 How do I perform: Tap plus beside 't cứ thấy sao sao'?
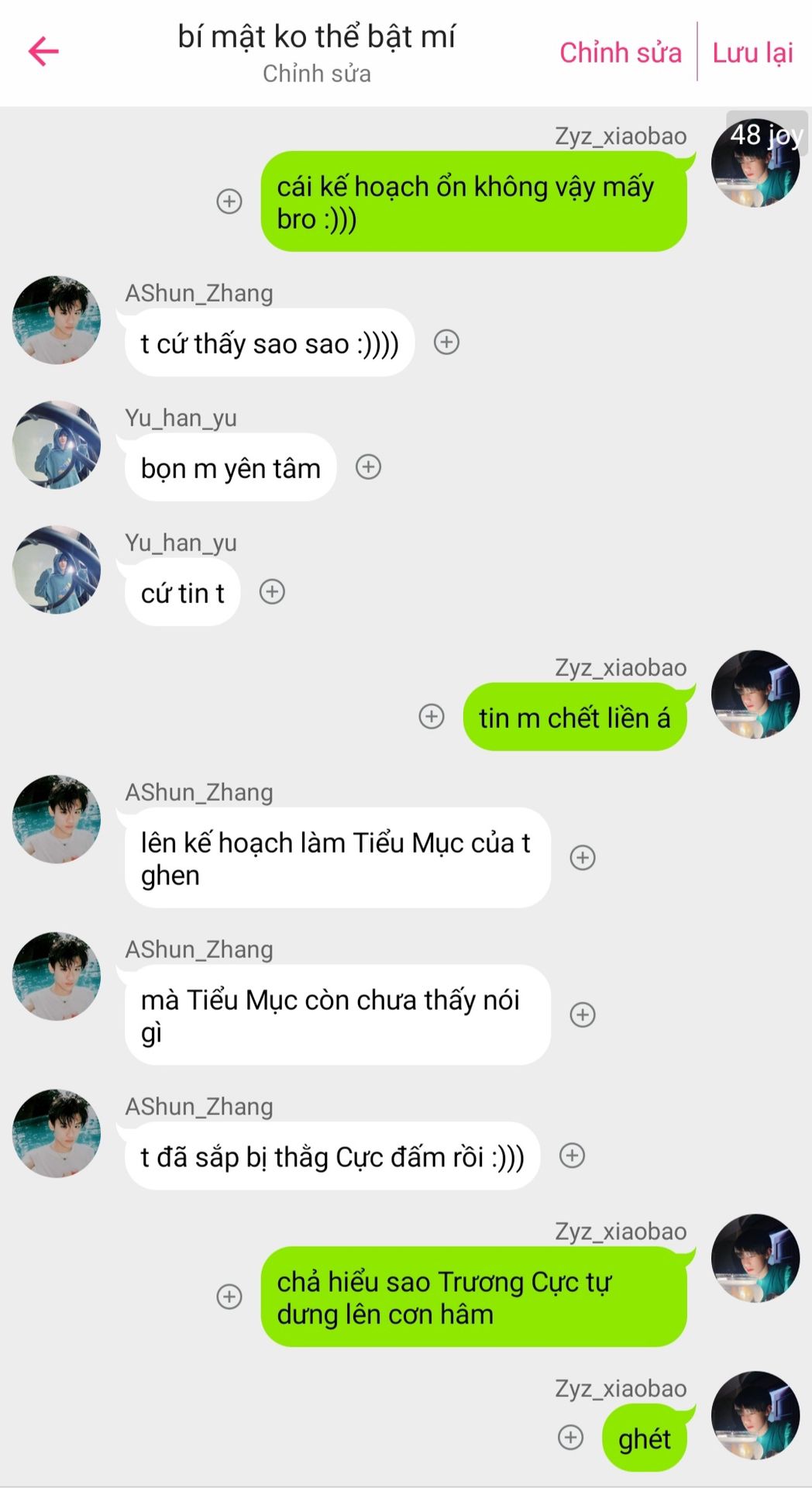[x=446, y=342]
